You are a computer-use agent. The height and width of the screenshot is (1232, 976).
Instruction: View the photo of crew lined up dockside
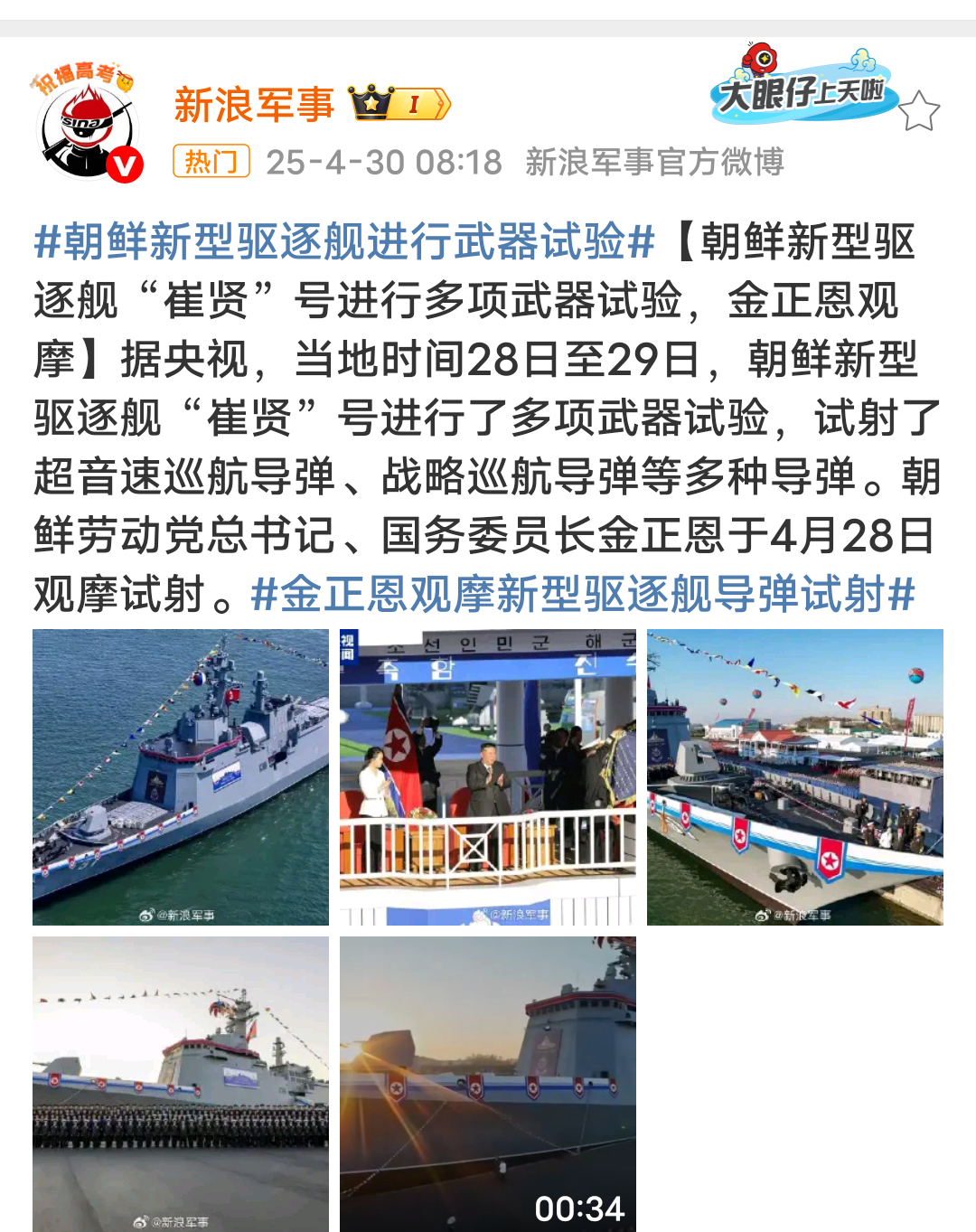pyautogui.click(x=181, y=1084)
